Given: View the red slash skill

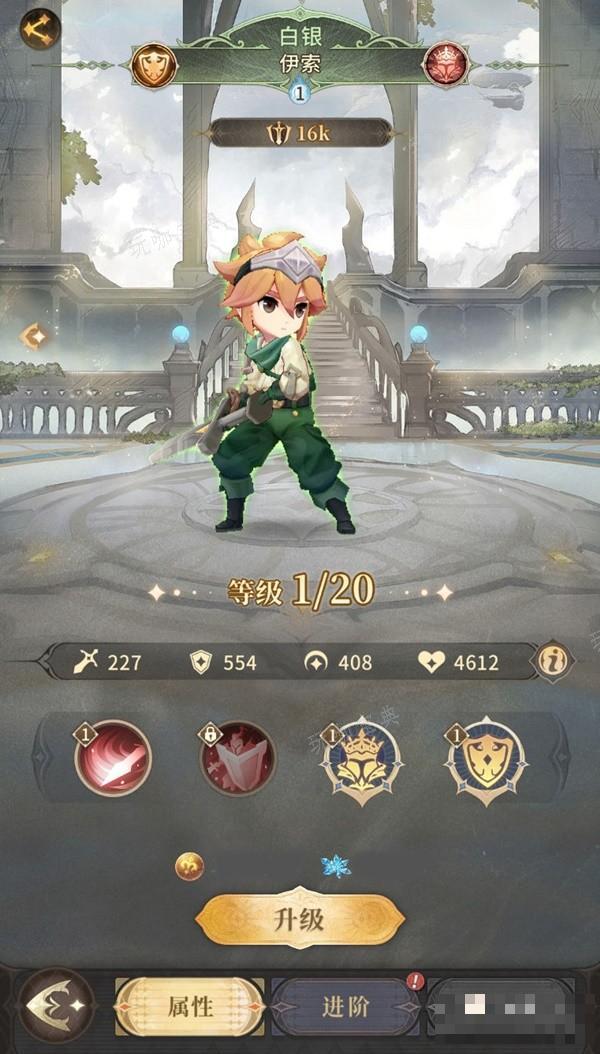Looking at the screenshot, I should (113, 758).
